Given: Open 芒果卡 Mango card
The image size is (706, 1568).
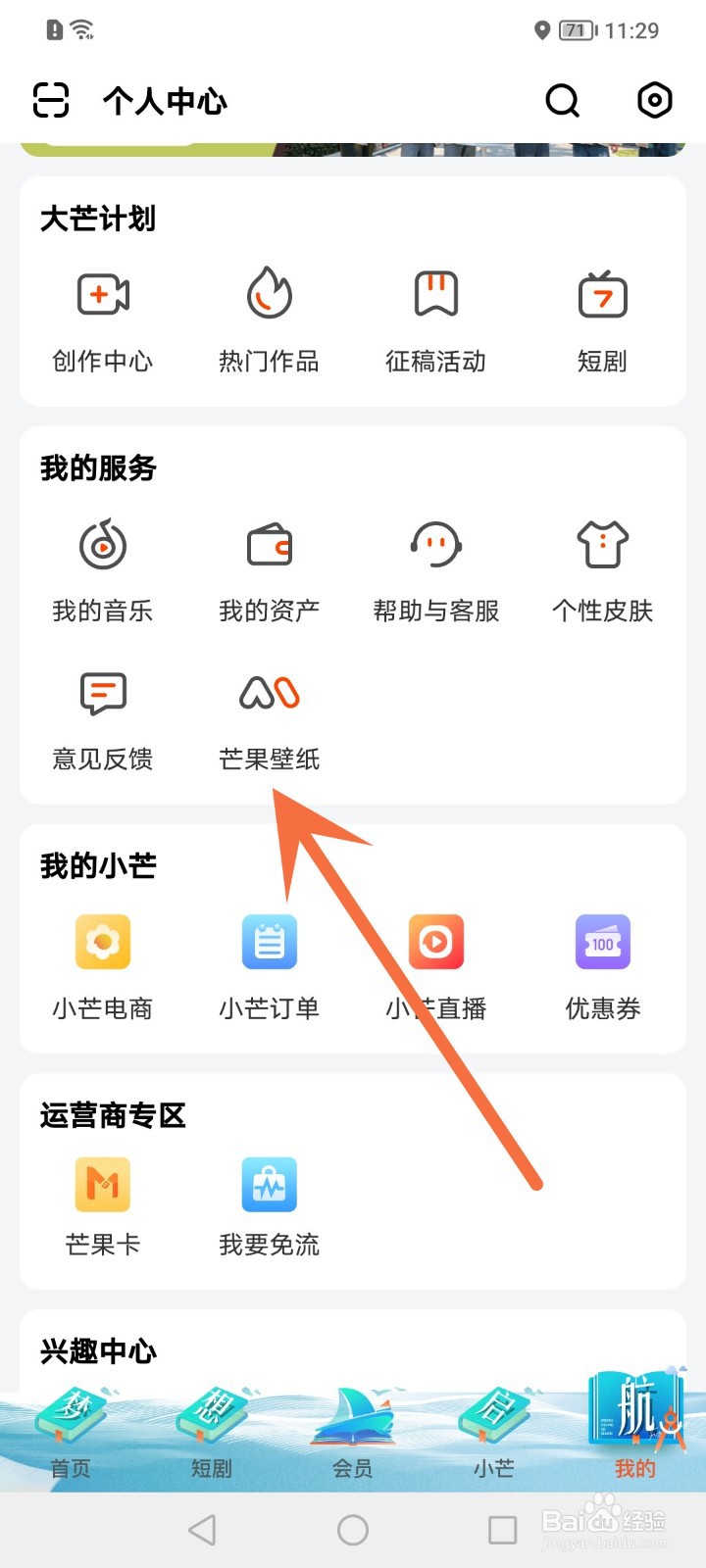Looking at the screenshot, I should pyautogui.click(x=101, y=1200).
